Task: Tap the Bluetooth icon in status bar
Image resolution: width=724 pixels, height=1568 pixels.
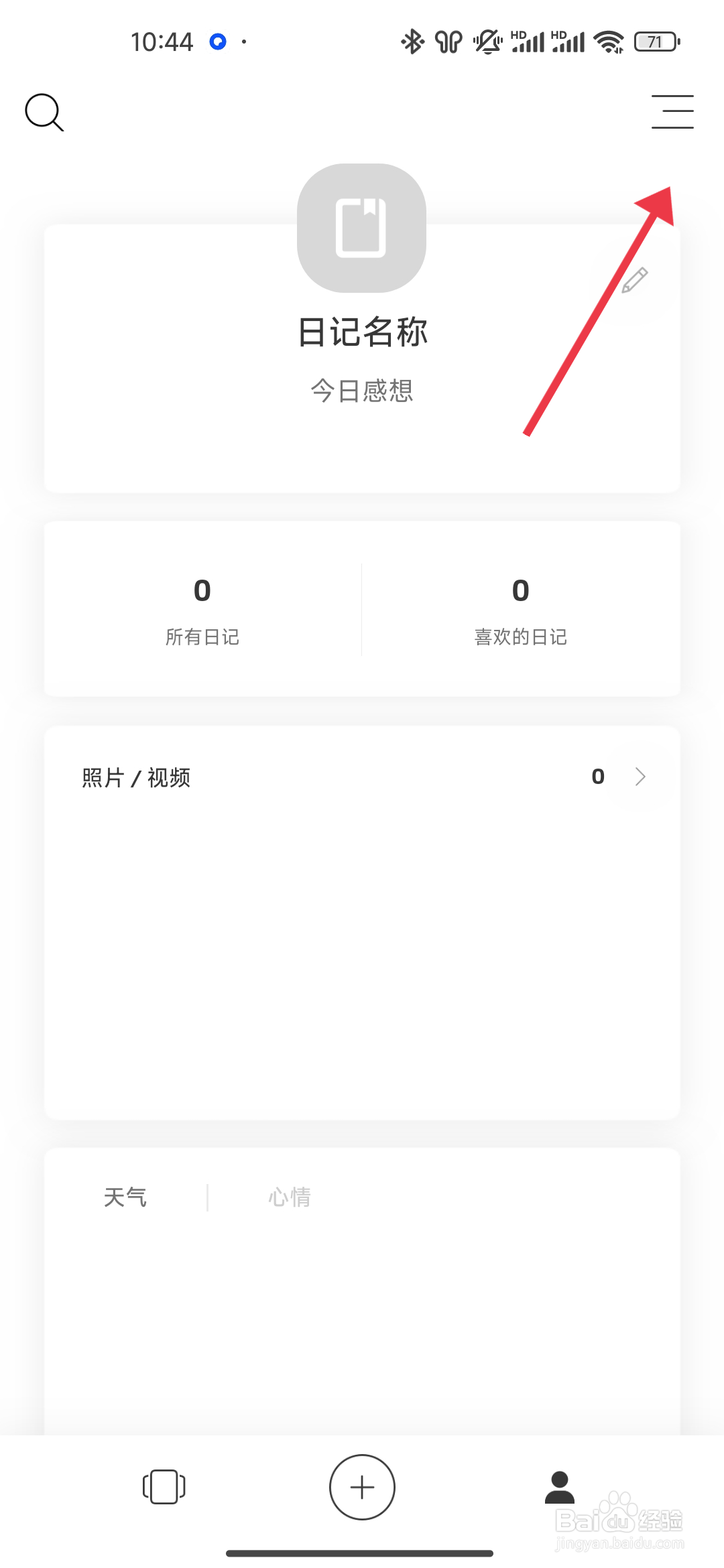Action: click(x=413, y=42)
